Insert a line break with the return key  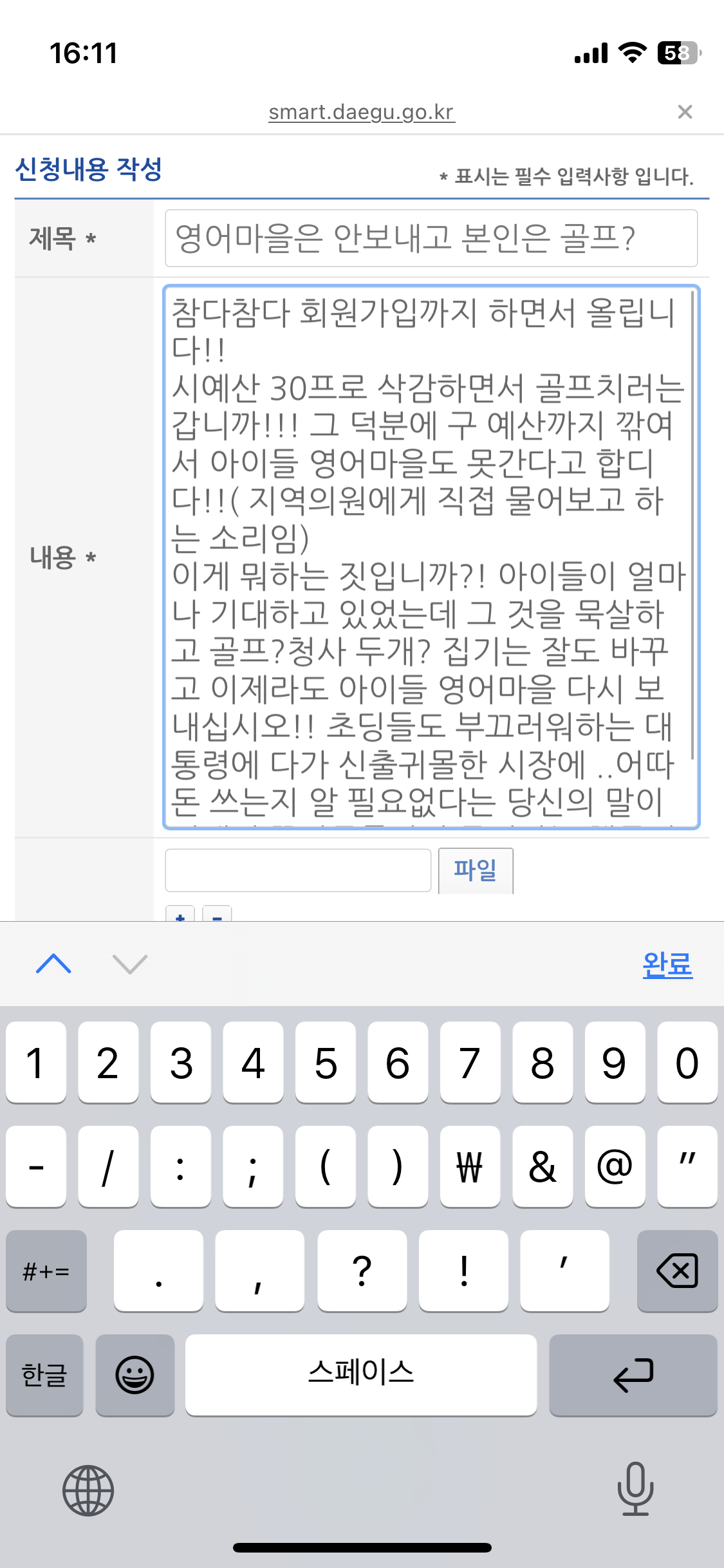click(x=633, y=1375)
